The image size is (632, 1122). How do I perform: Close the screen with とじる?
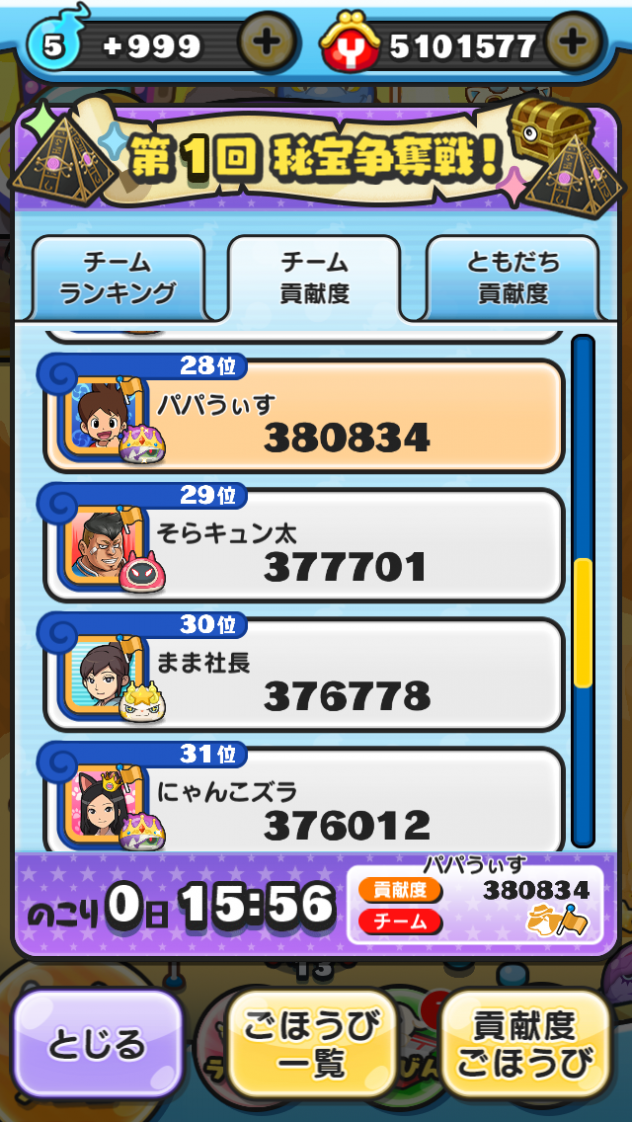pos(99,1044)
